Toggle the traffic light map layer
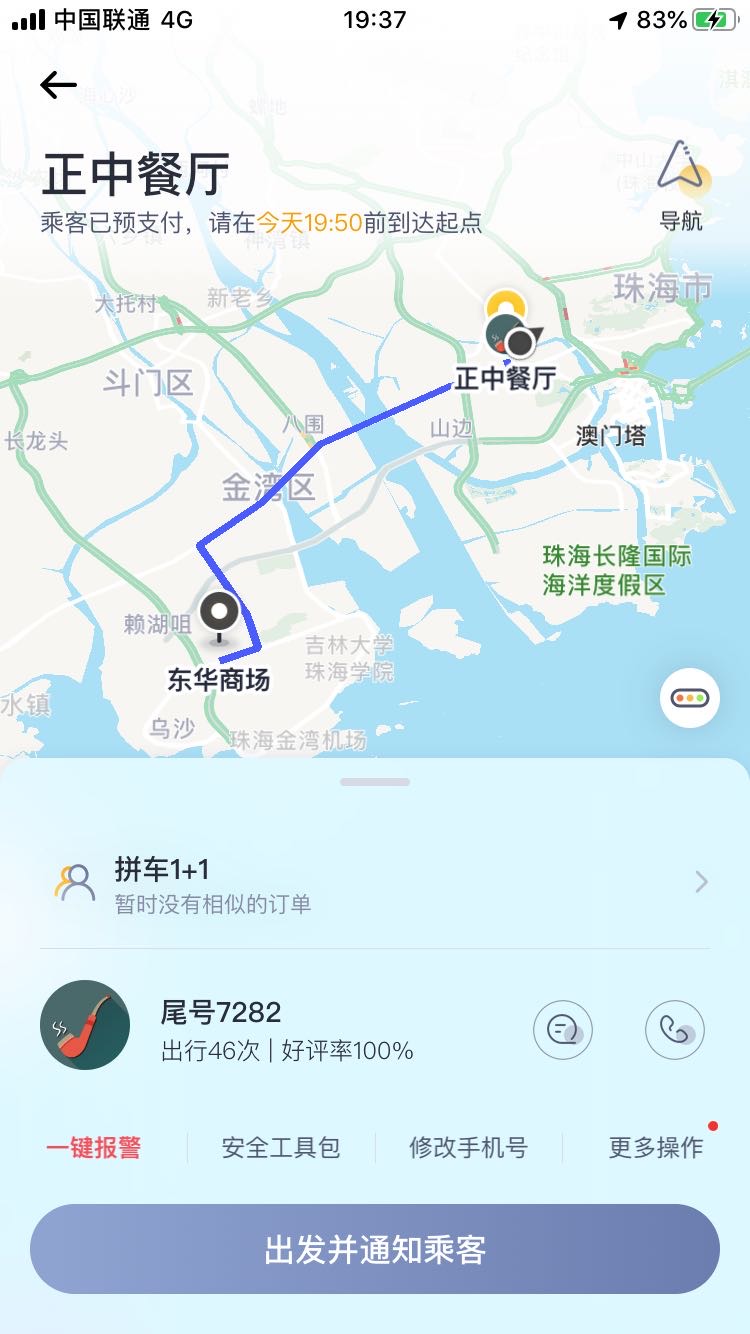Image resolution: width=750 pixels, height=1334 pixels. point(690,698)
